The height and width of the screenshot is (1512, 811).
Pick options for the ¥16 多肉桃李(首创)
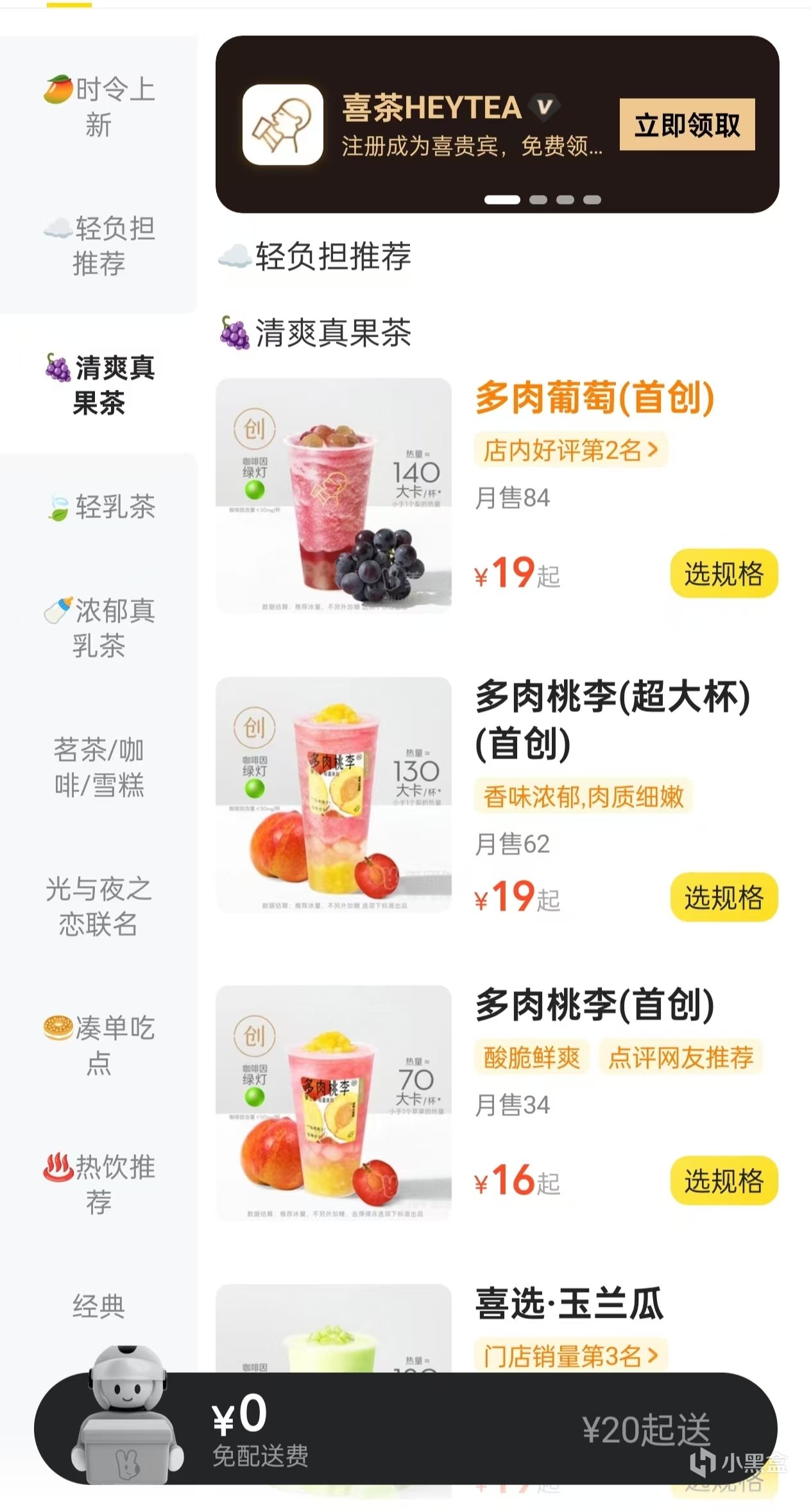pos(723,1180)
